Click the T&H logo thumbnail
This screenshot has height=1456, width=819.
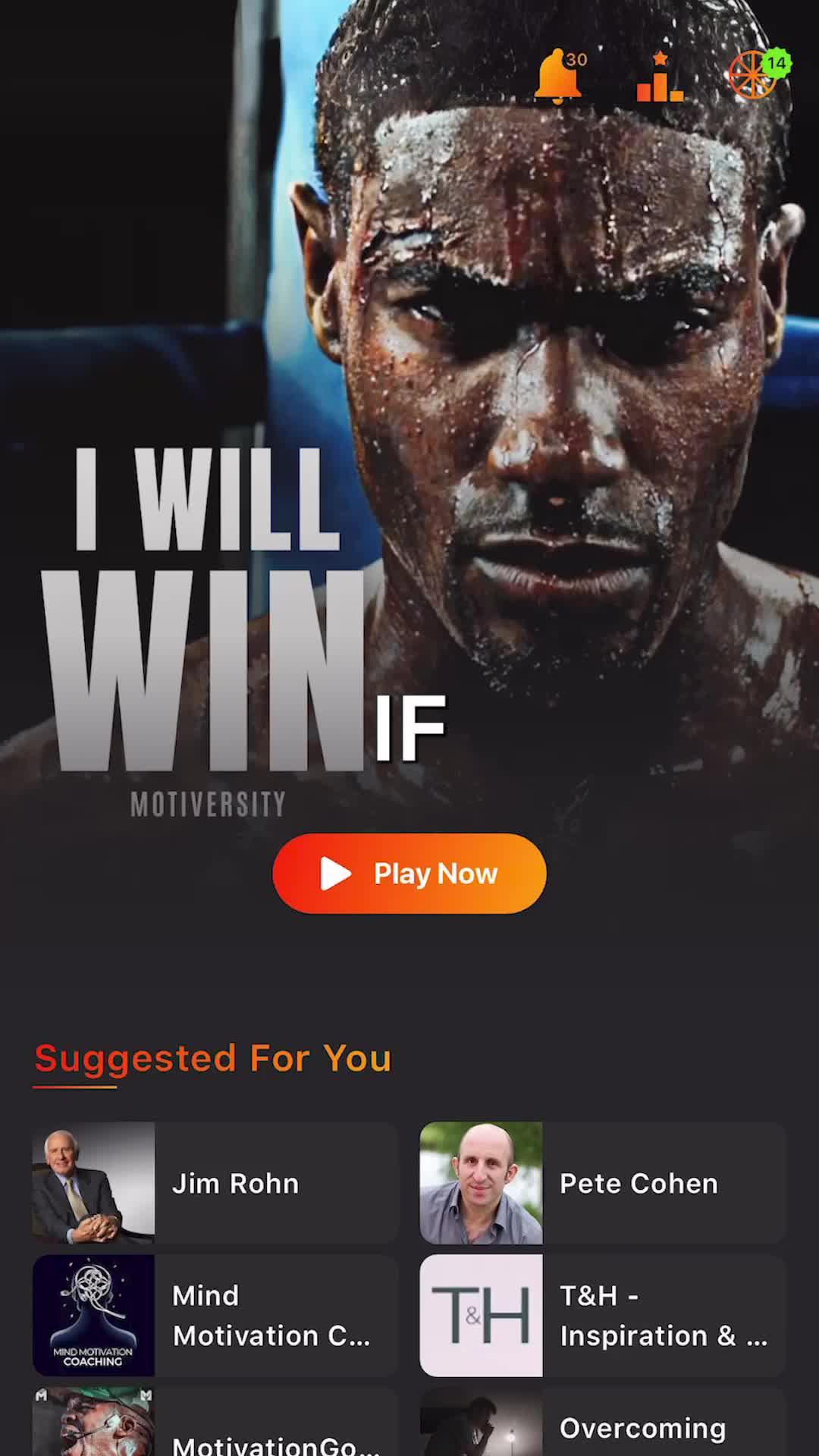[481, 1316]
